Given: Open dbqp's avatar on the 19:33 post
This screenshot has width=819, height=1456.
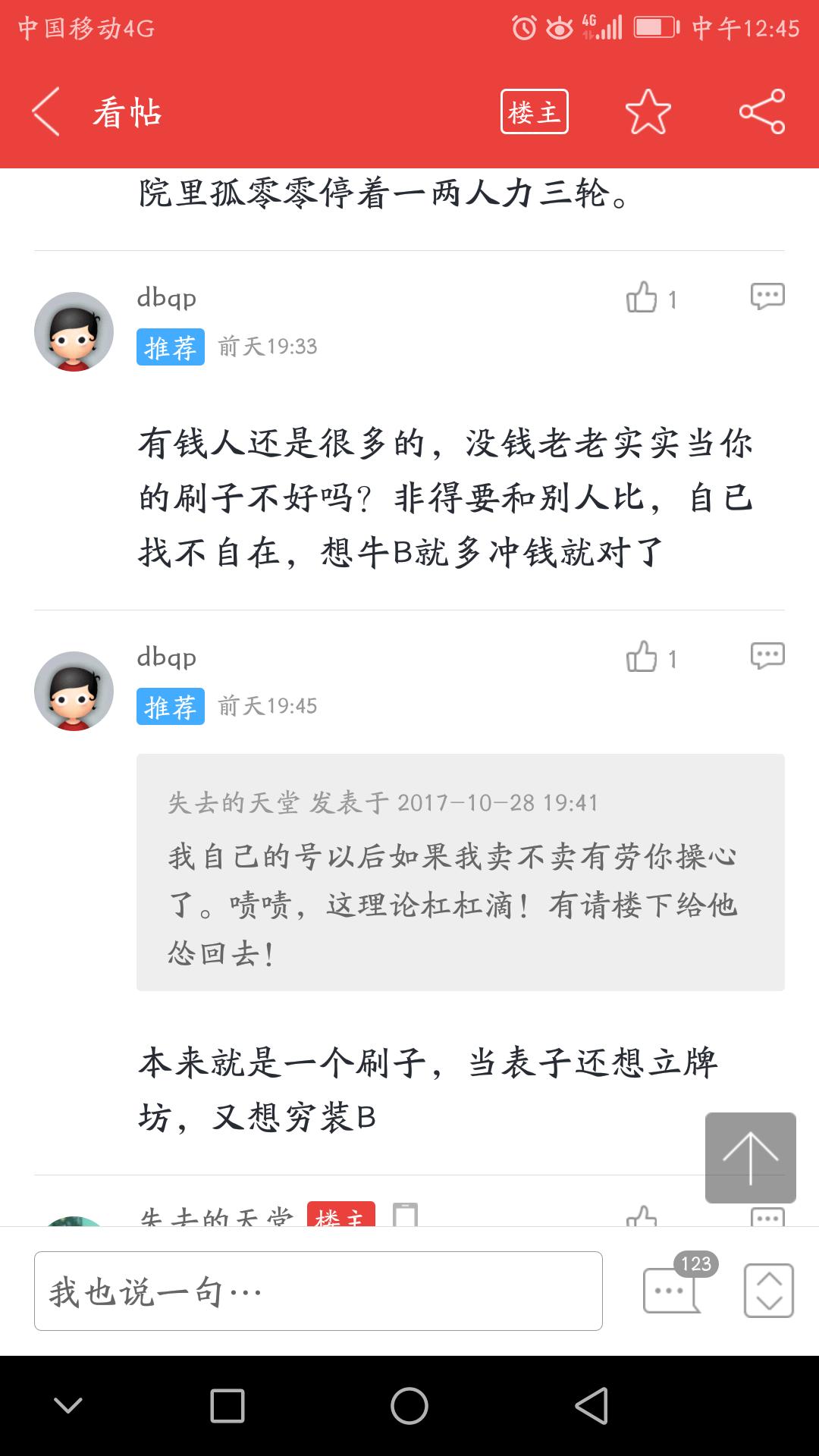Looking at the screenshot, I should pyautogui.click(x=74, y=332).
